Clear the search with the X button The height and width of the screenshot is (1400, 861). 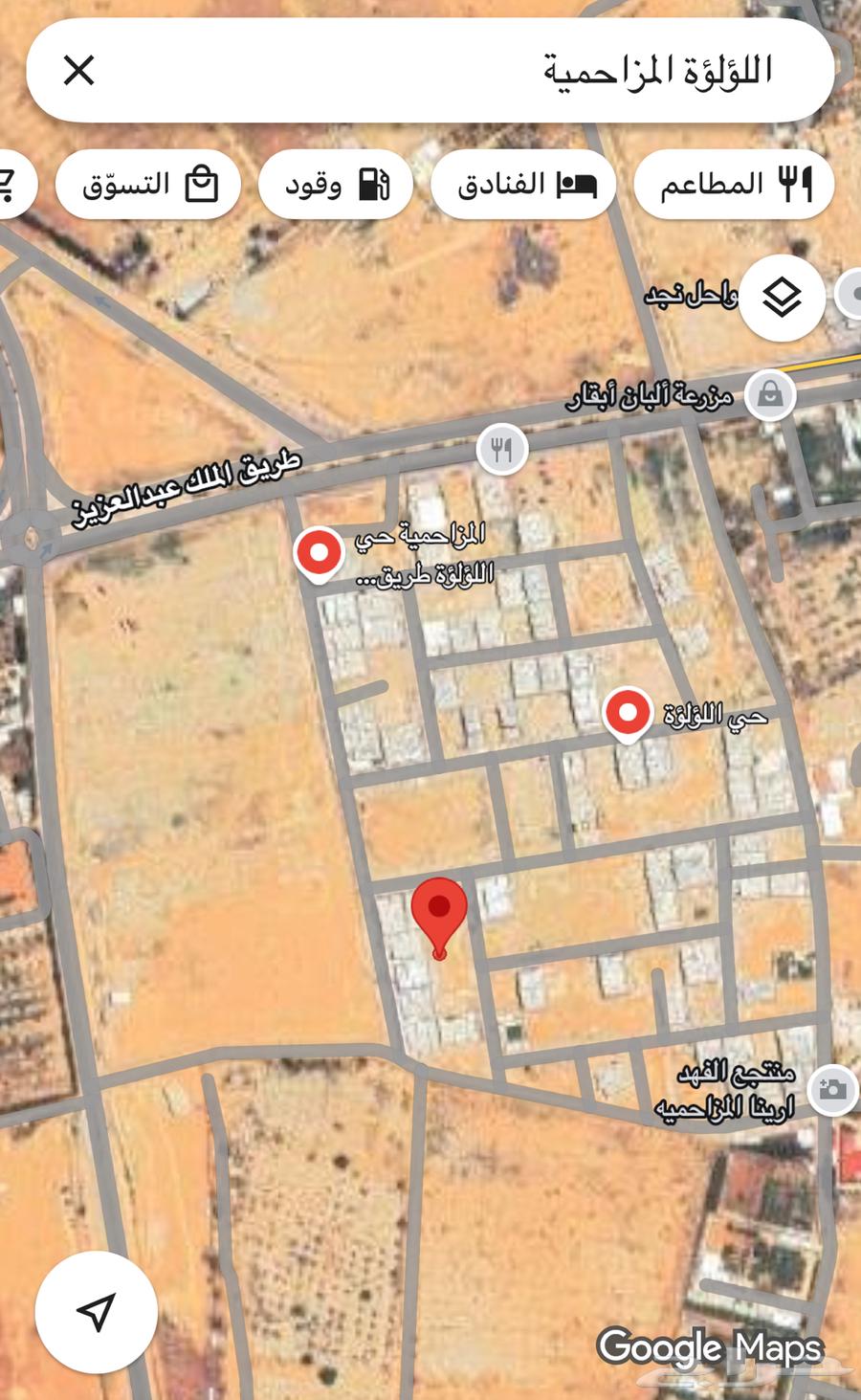click(80, 68)
